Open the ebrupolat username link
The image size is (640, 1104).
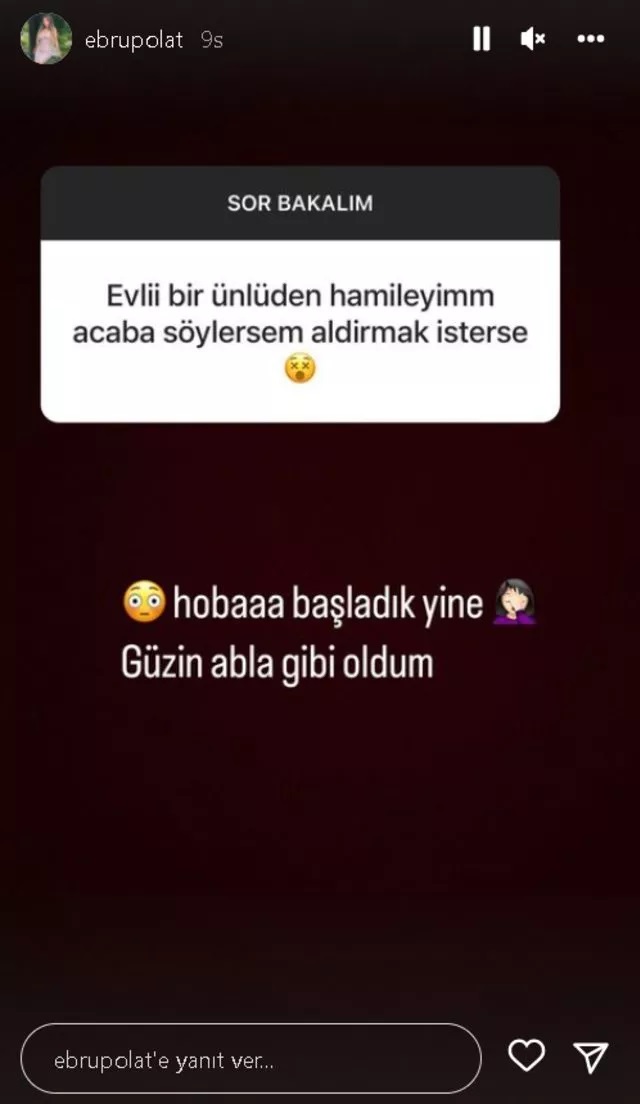(x=134, y=41)
